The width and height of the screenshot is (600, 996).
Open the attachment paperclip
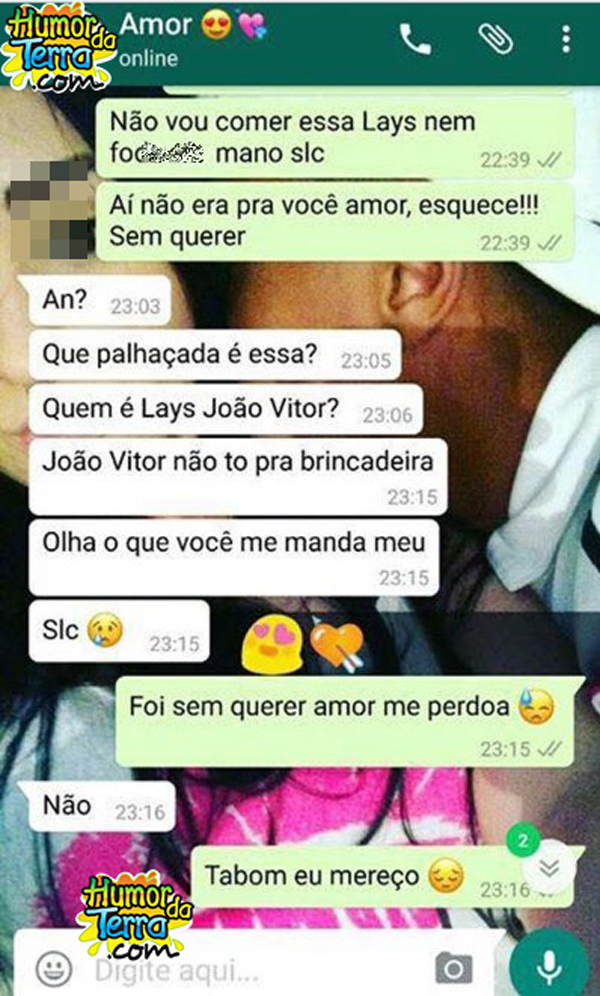pyautogui.click(x=493, y=39)
